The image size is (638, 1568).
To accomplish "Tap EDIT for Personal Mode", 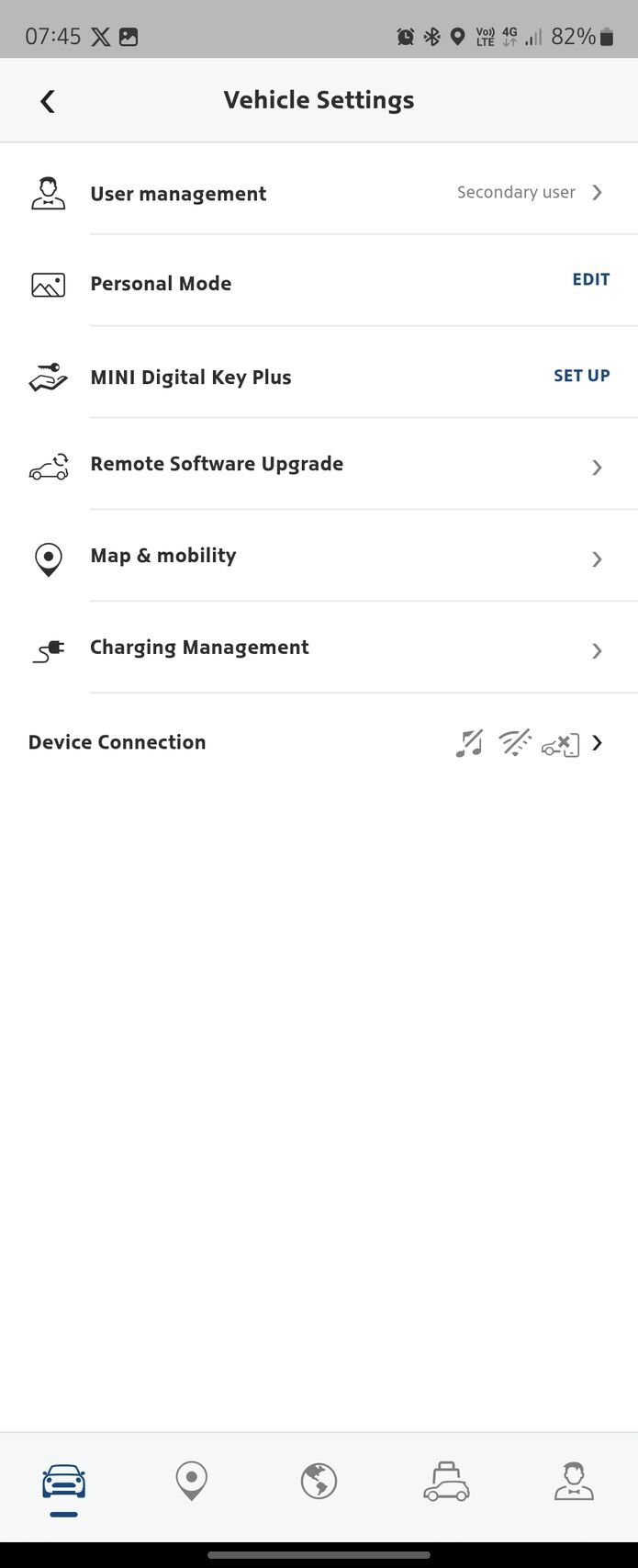I will 590,280.
